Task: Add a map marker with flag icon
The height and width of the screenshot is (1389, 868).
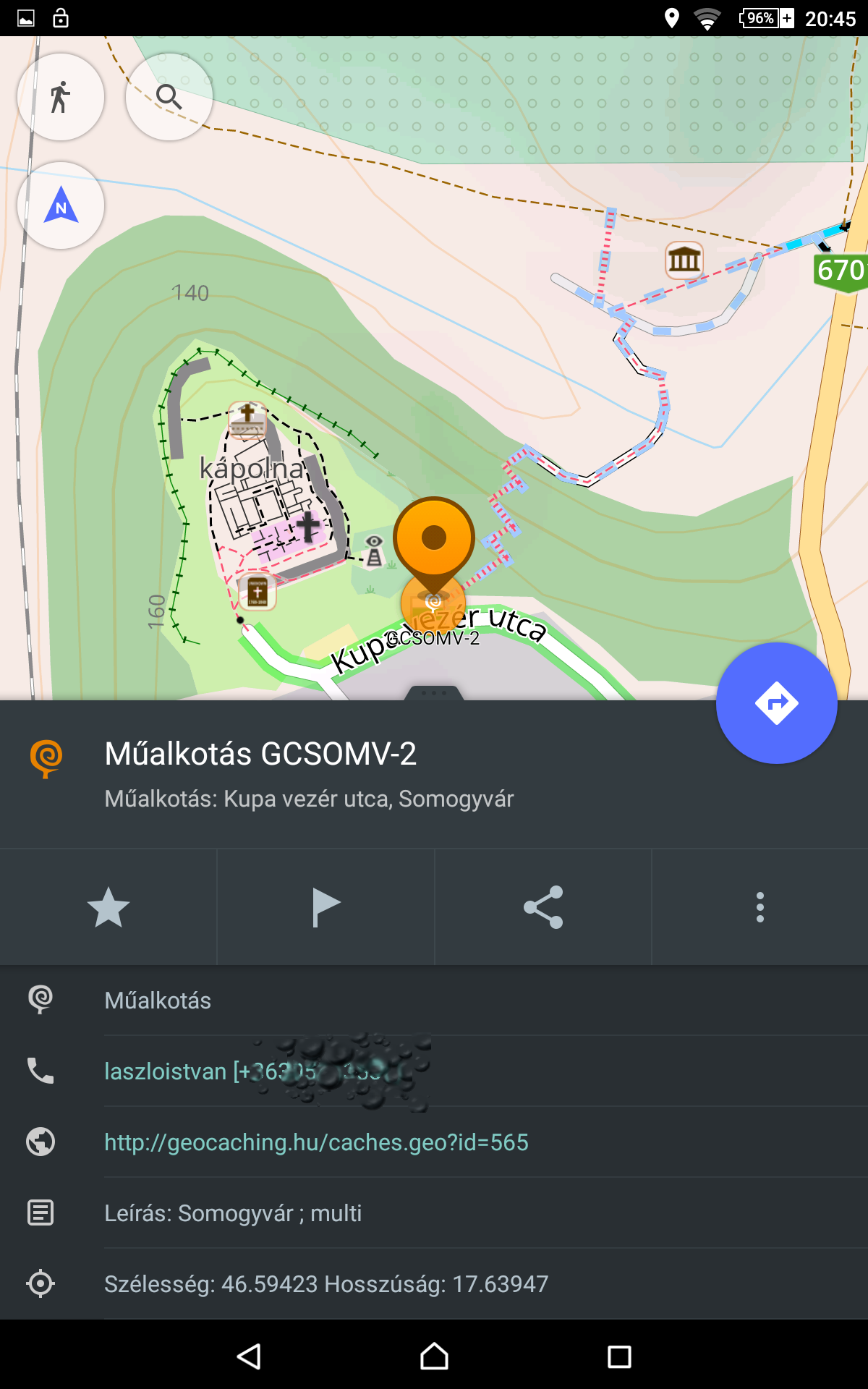Action: [x=325, y=907]
